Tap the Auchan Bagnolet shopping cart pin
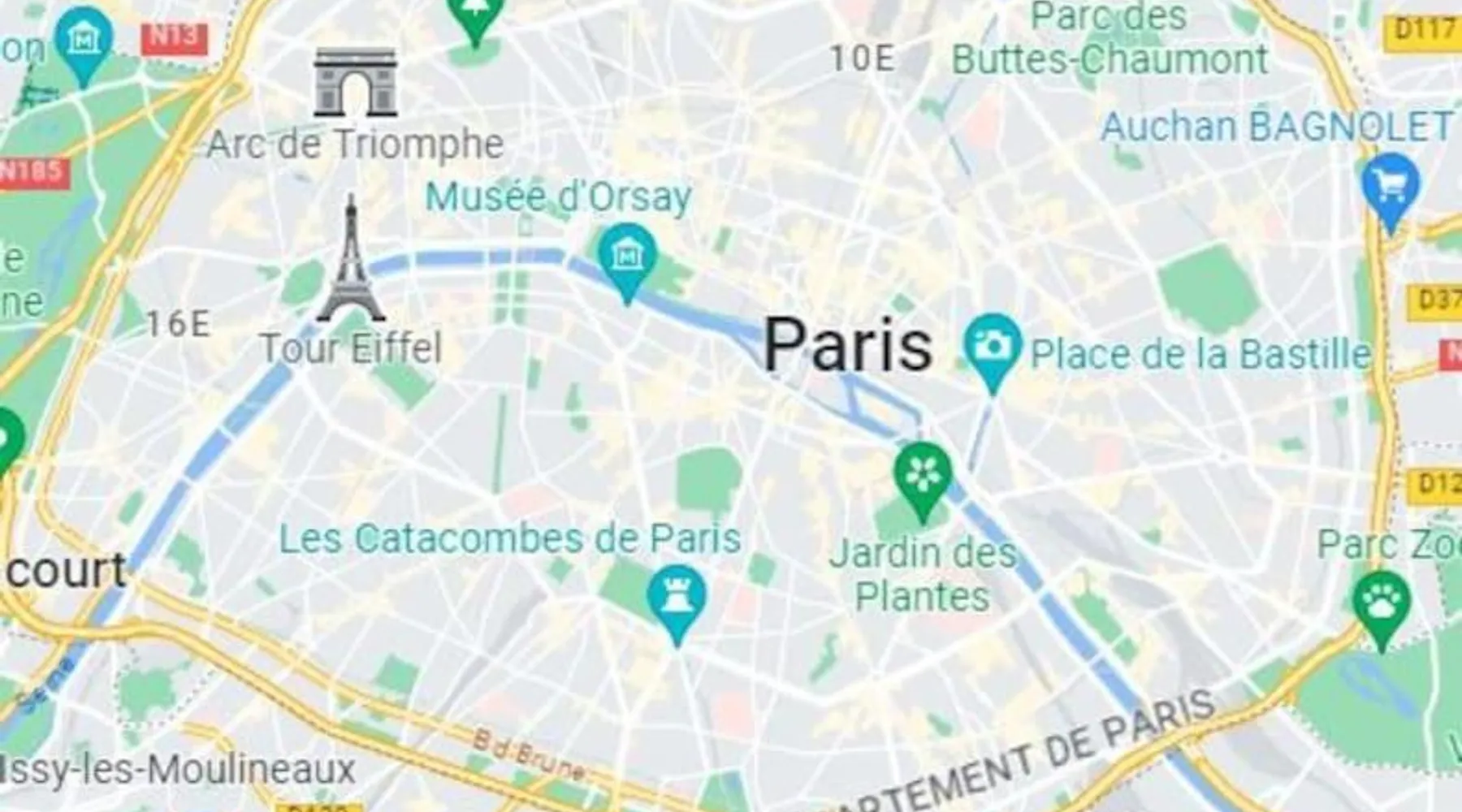Image resolution: width=1462 pixels, height=812 pixels. 1390,187
